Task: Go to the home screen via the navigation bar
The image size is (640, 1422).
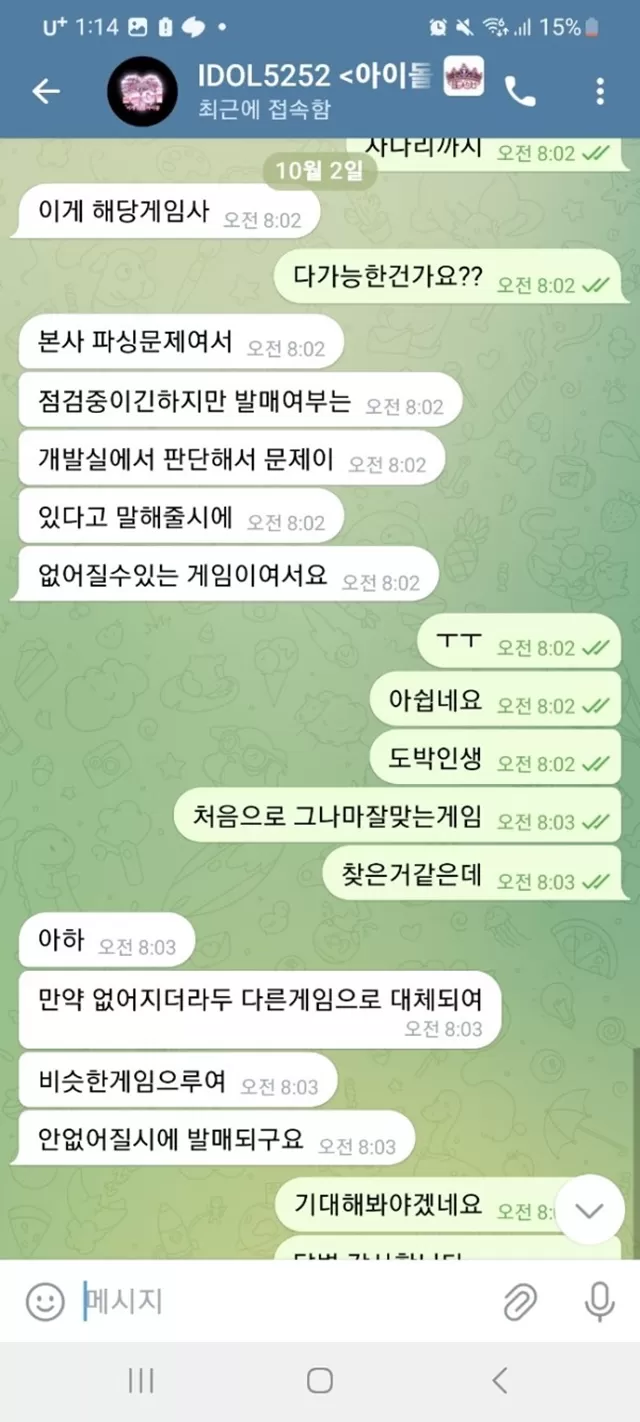Action: pos(320,1382)
